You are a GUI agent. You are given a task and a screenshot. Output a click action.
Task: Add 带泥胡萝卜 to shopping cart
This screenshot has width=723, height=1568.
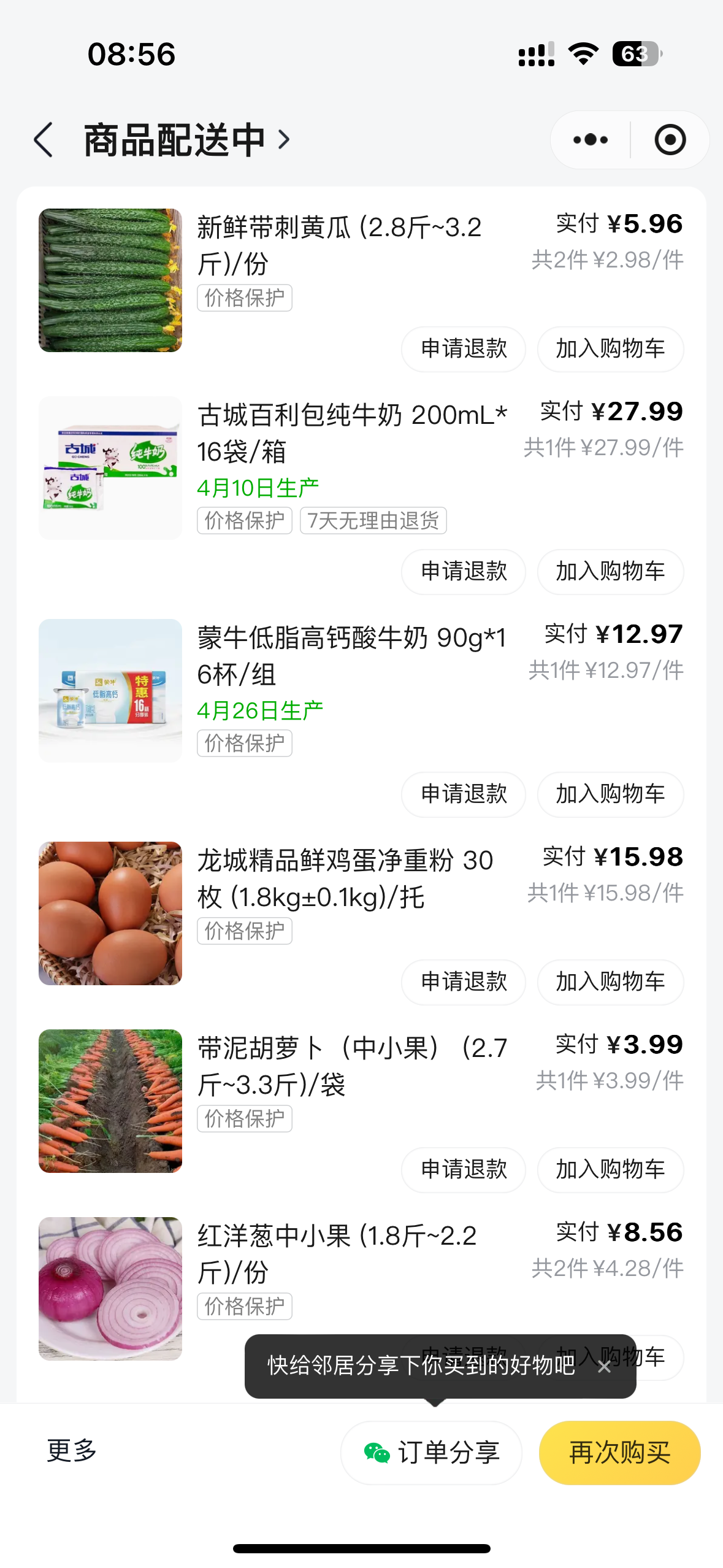610,1170
